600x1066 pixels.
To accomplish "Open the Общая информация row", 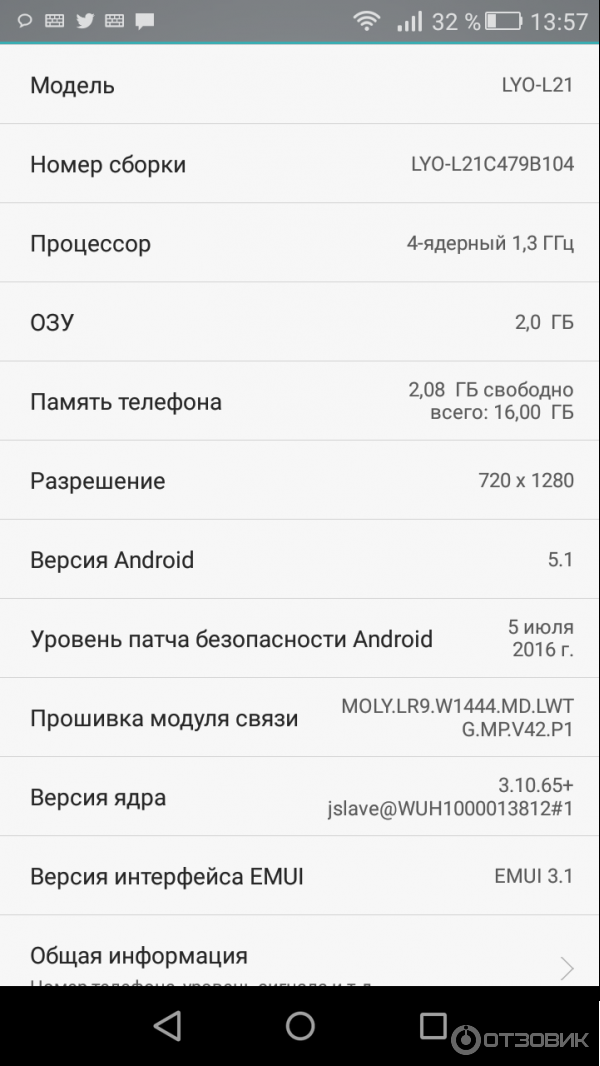I will tap(300, 960).
